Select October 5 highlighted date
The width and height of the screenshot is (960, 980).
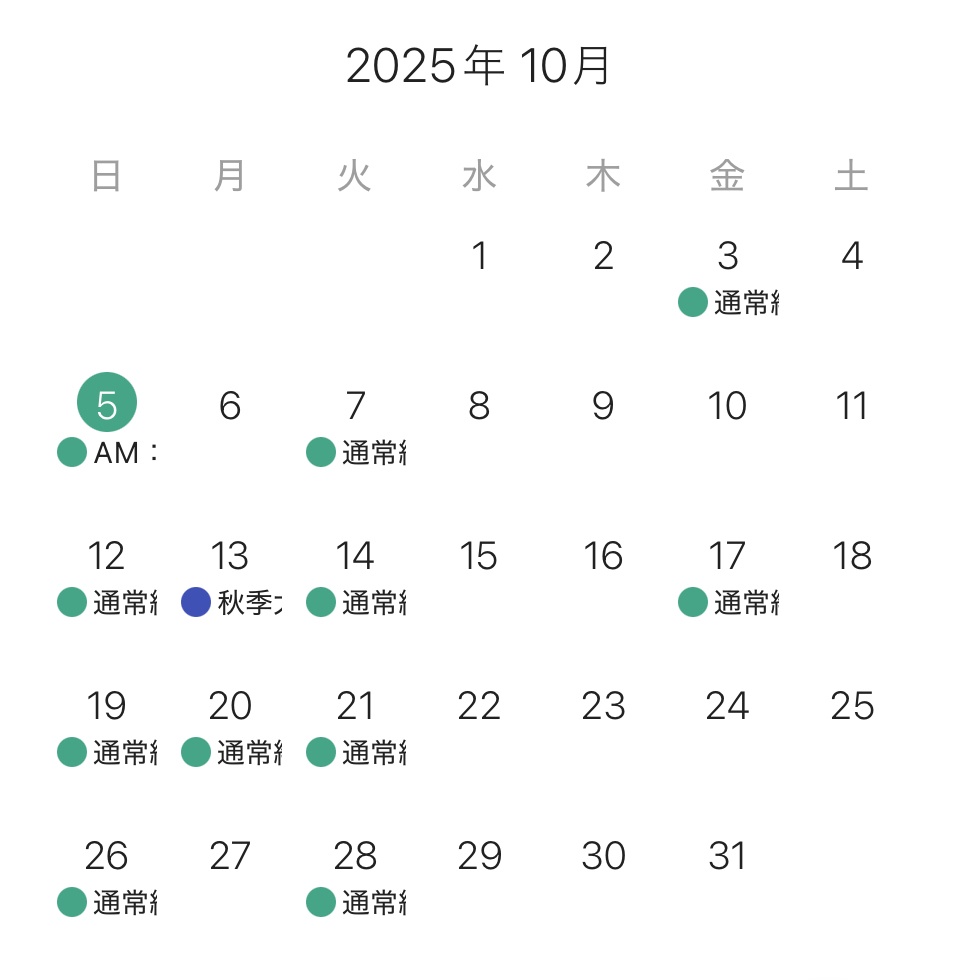coord(107,404)
